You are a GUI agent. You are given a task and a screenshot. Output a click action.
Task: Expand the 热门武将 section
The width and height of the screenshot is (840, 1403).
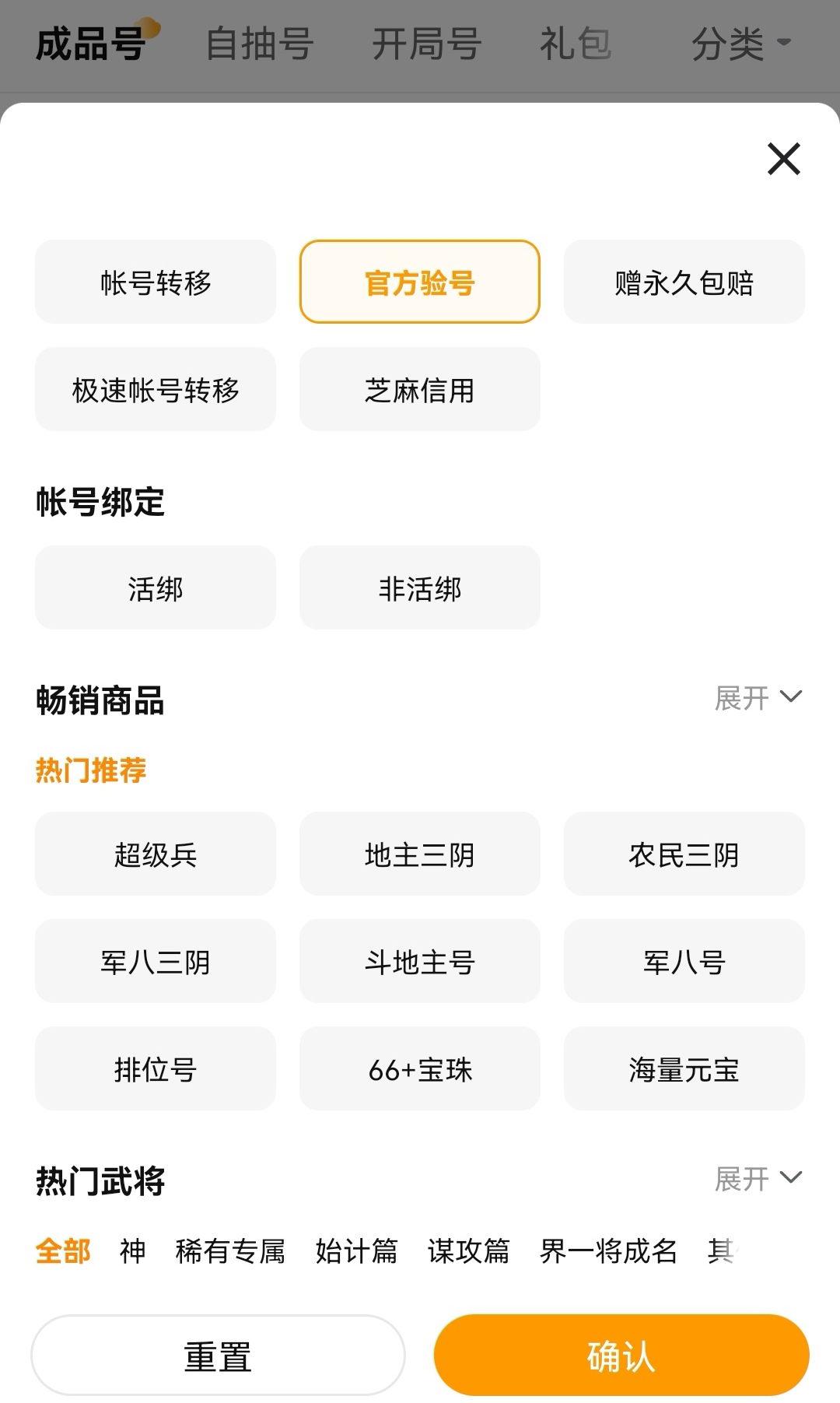pyautogui.click(x=758, y=1178)
